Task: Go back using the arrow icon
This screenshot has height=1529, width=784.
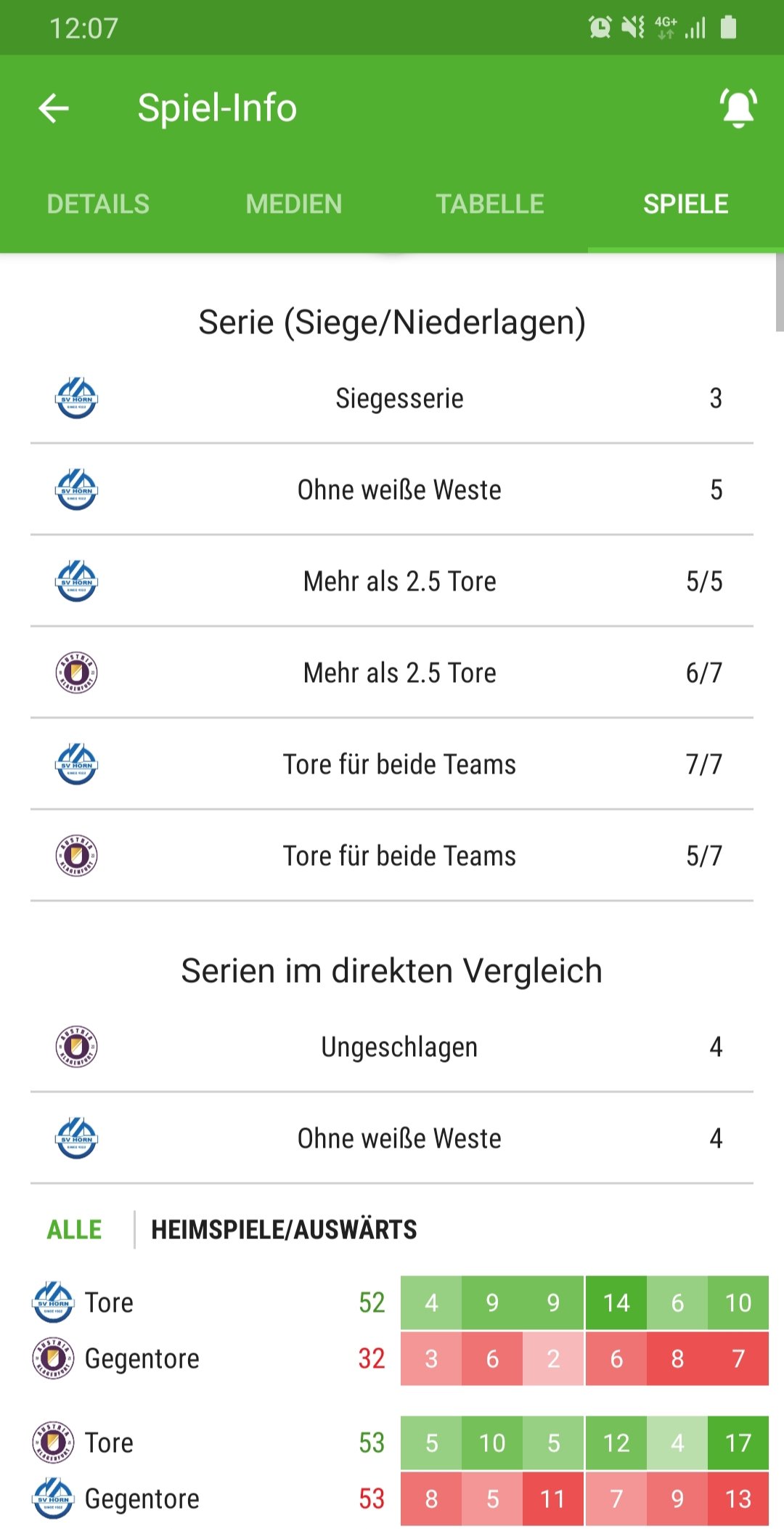Action: click(54, 109)
